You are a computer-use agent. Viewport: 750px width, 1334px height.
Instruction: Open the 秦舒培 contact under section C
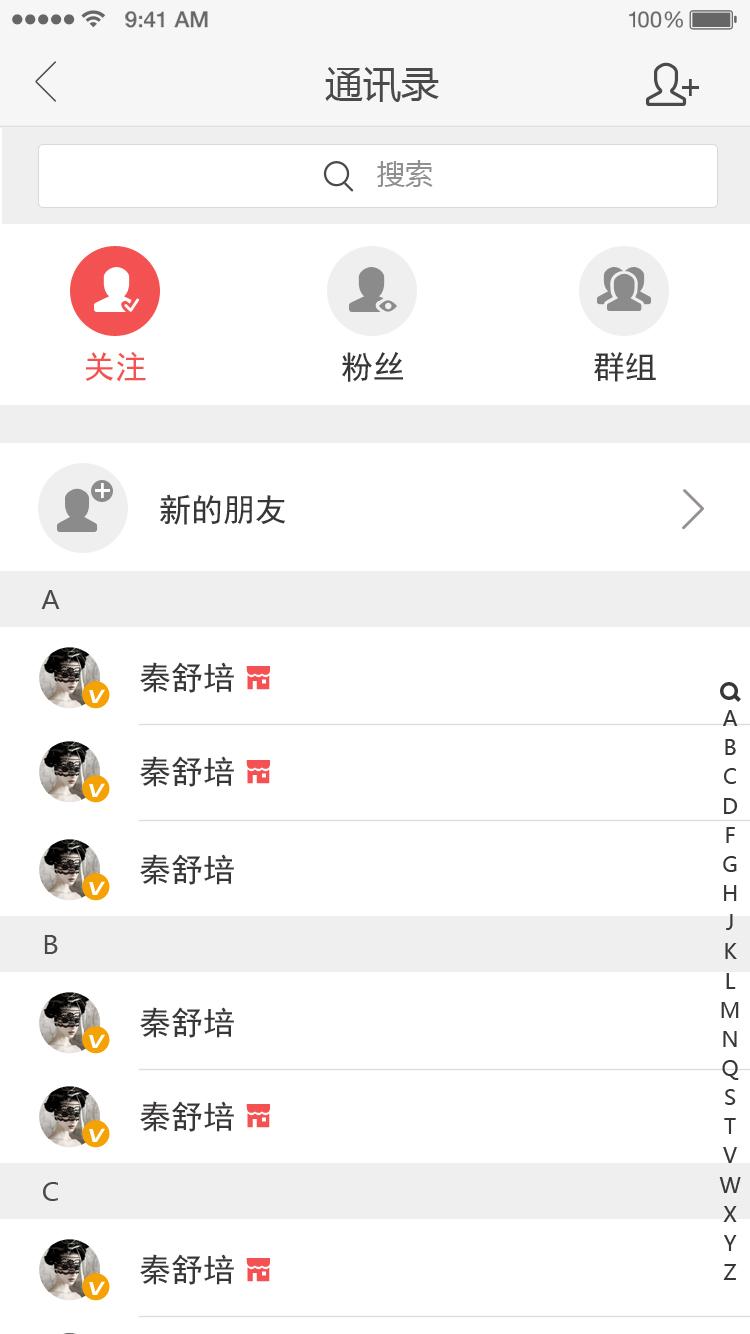coord(375,1268)
